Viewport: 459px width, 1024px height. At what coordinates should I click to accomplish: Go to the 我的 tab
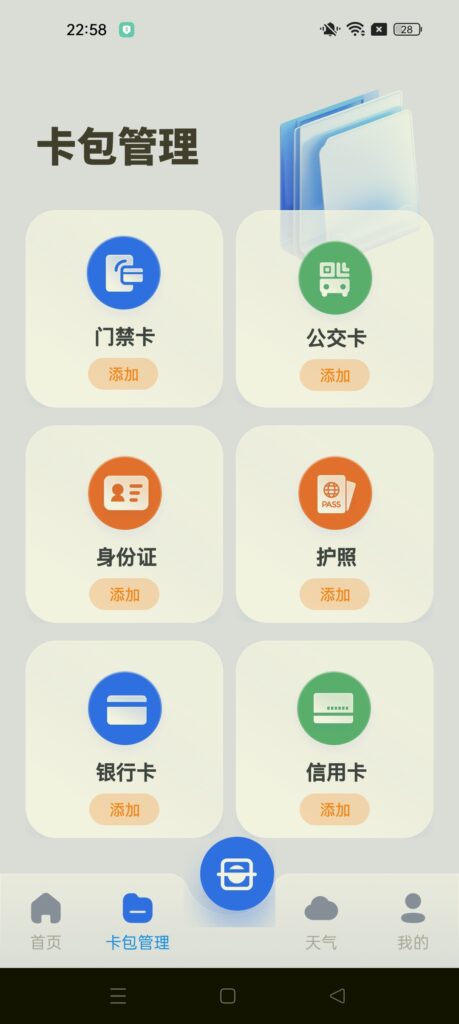pos(413,921)
